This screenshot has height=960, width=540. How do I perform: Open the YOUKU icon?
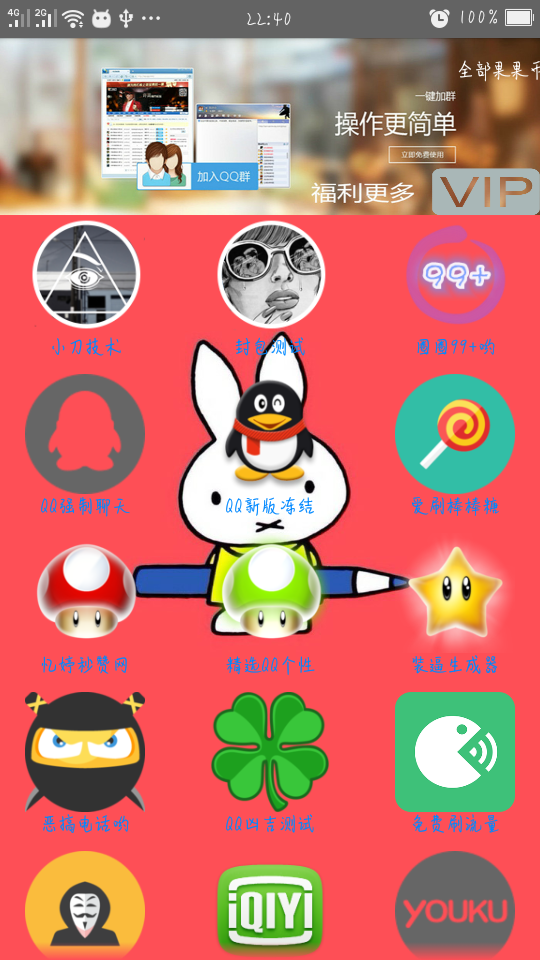tap(455, 906)
